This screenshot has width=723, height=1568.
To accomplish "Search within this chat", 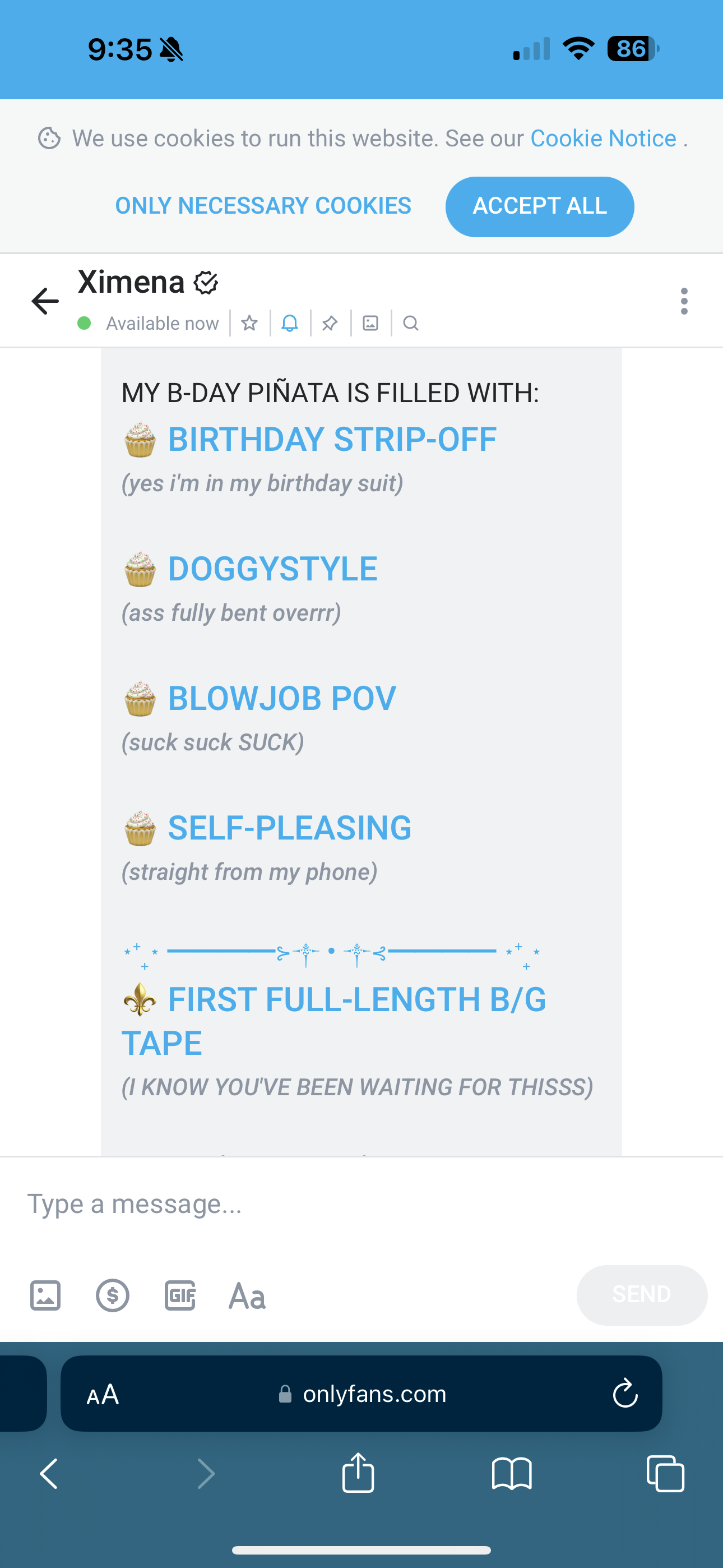I will click(x=411, y=323).
